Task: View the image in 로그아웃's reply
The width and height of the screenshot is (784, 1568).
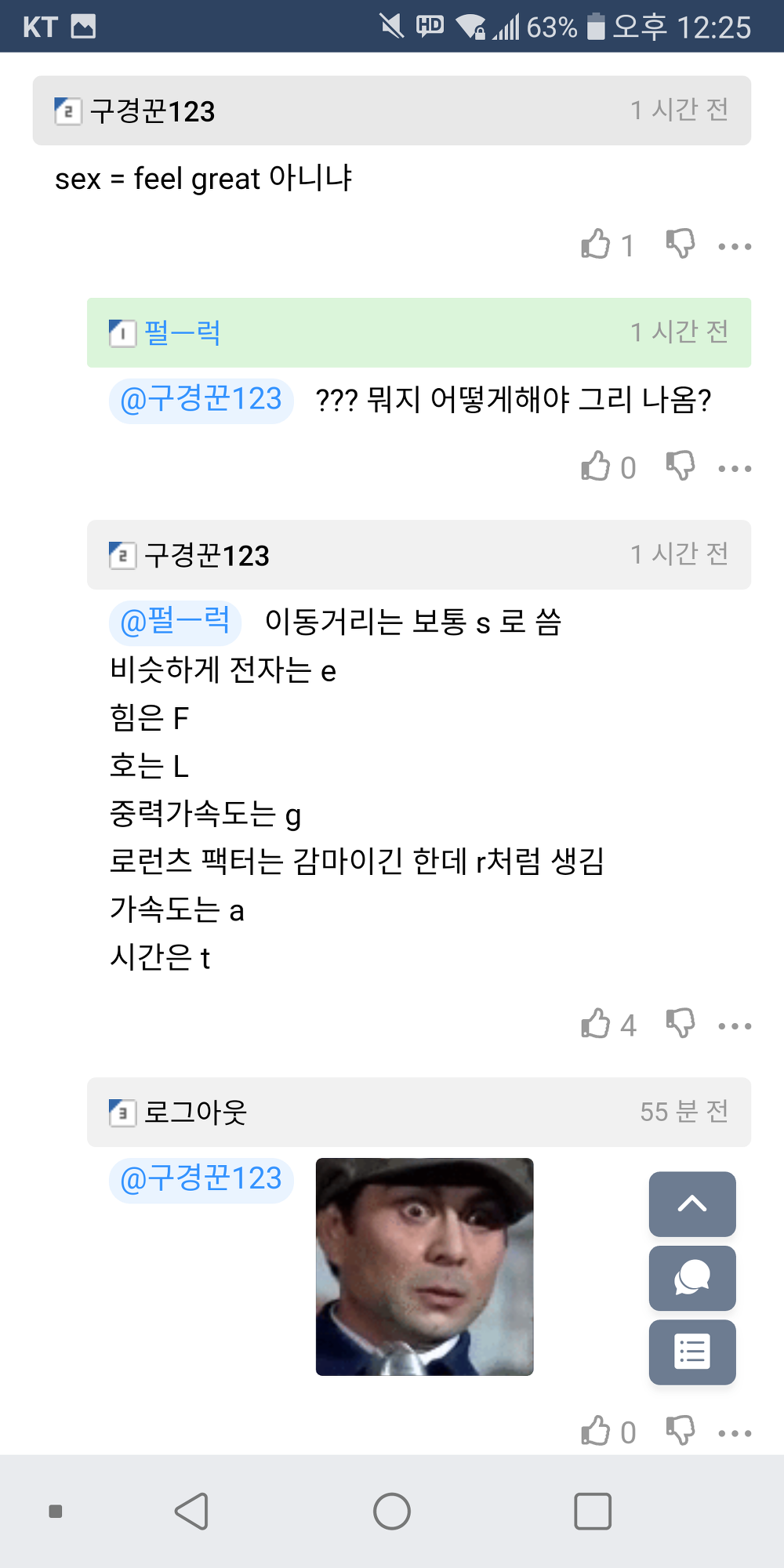Action: coord(424,1266)
